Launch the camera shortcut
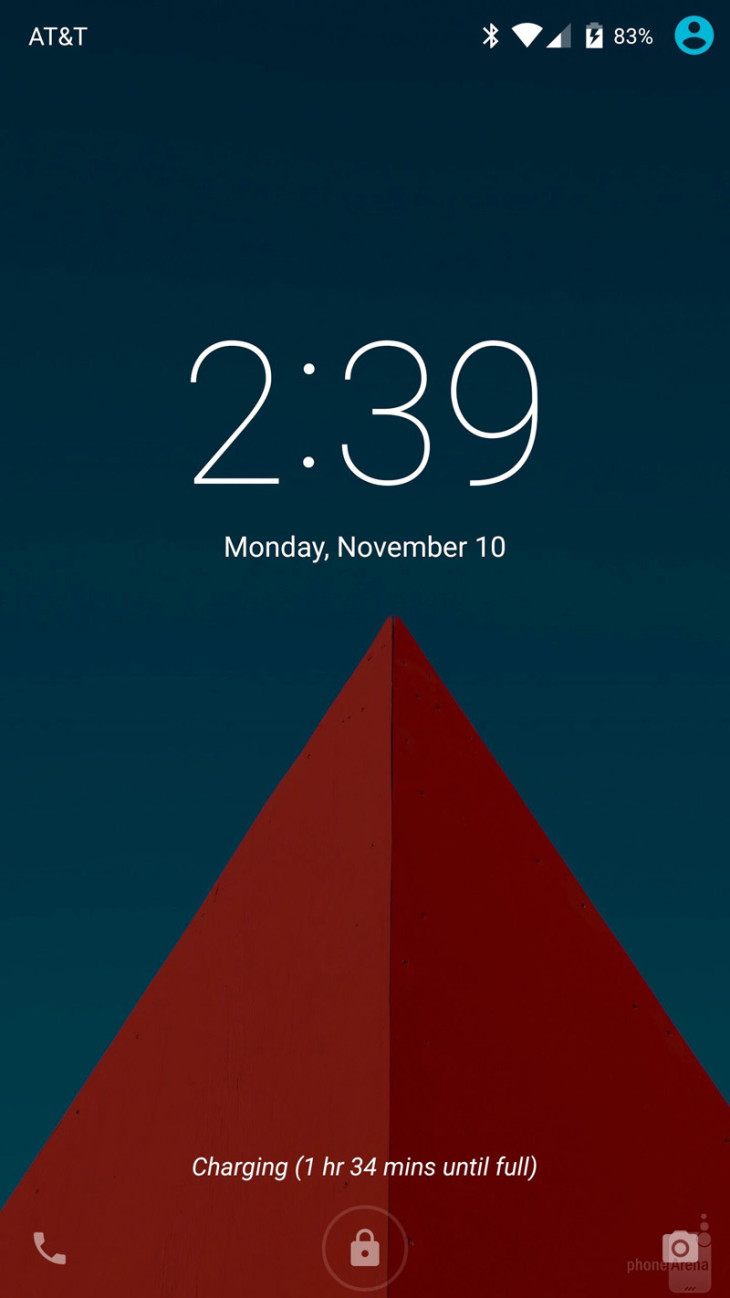The height and width of the screenshot is (1298, 730). coord(680,1248)
